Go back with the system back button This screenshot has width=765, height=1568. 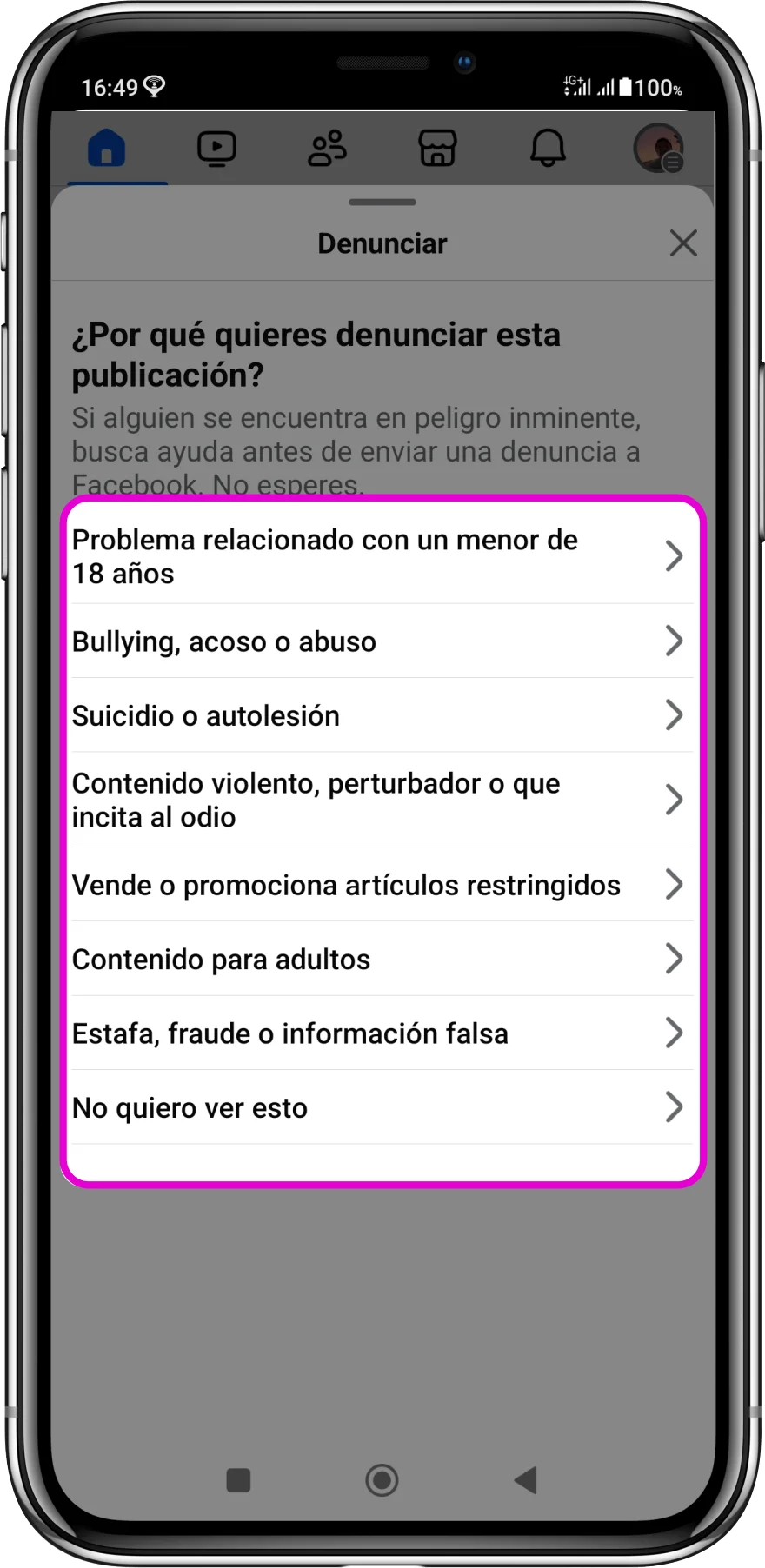pyautogui.click(x=525, y=1479)
